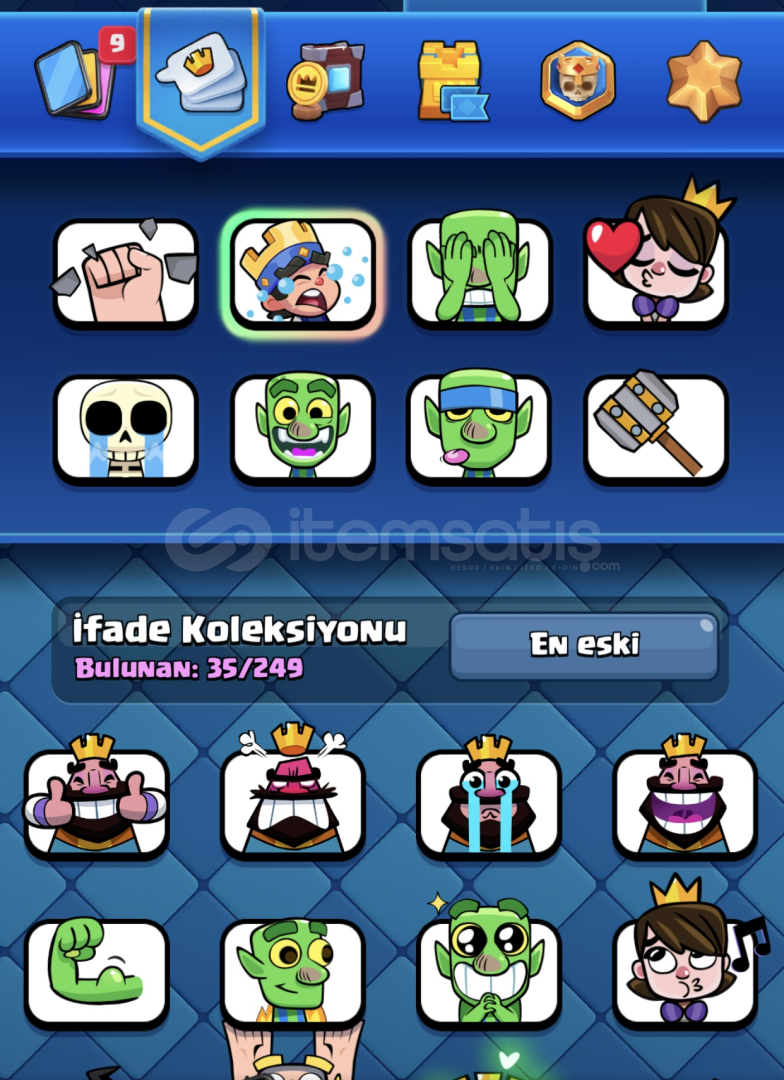Screen dimensions: 784x1080
Task: Select the crying prince emote slot
Action: pos(302,274)
